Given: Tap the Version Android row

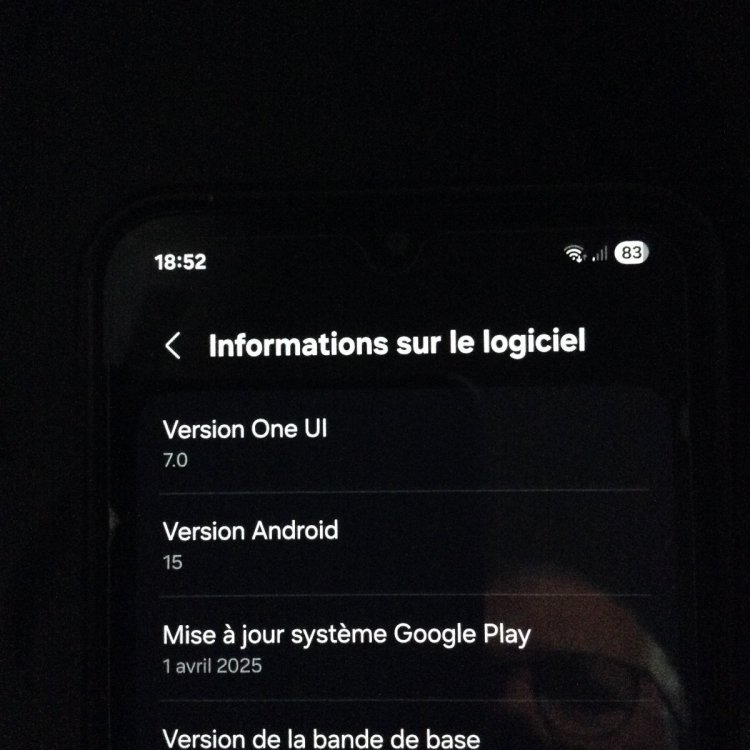Looking at the screenshot, I should tap(400, 544).
